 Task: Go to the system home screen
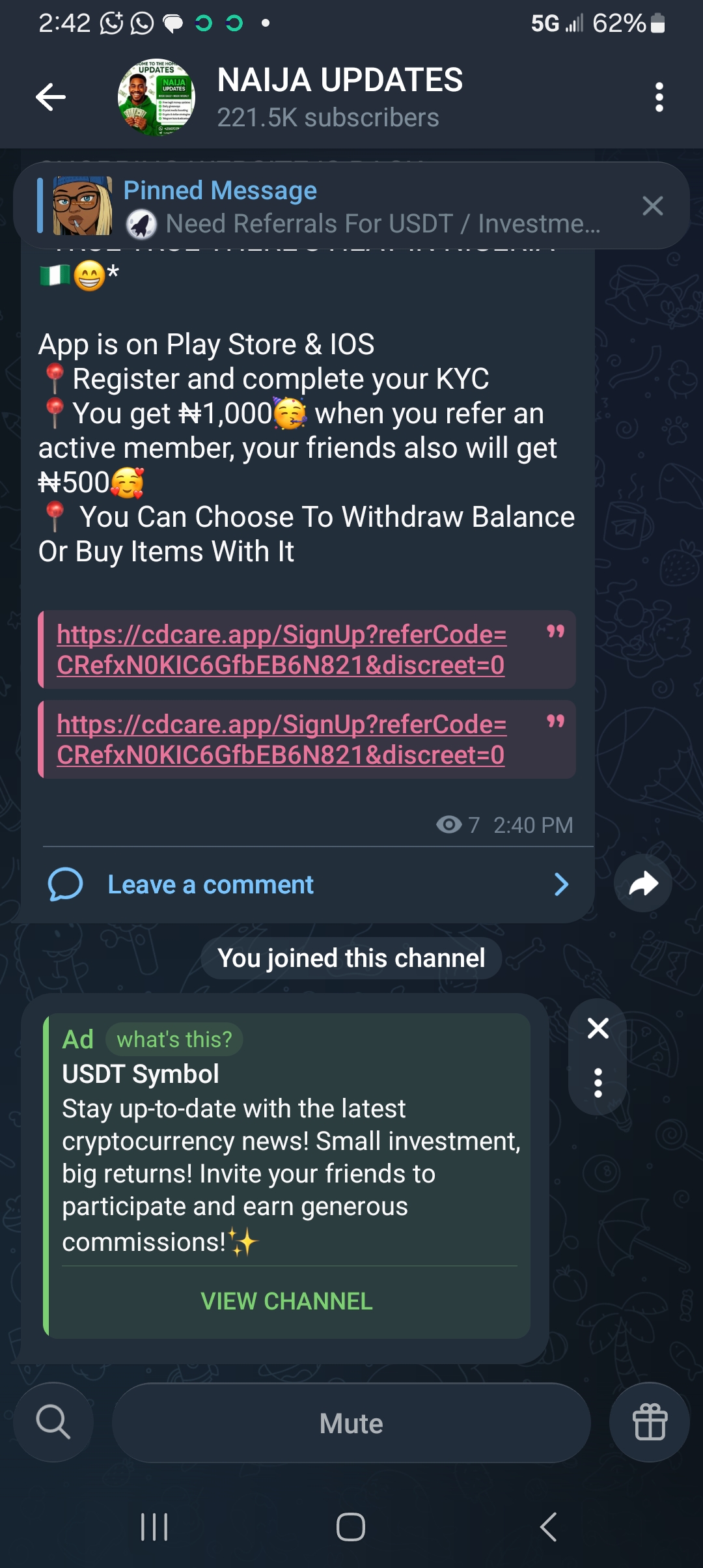coord(351,1526)
